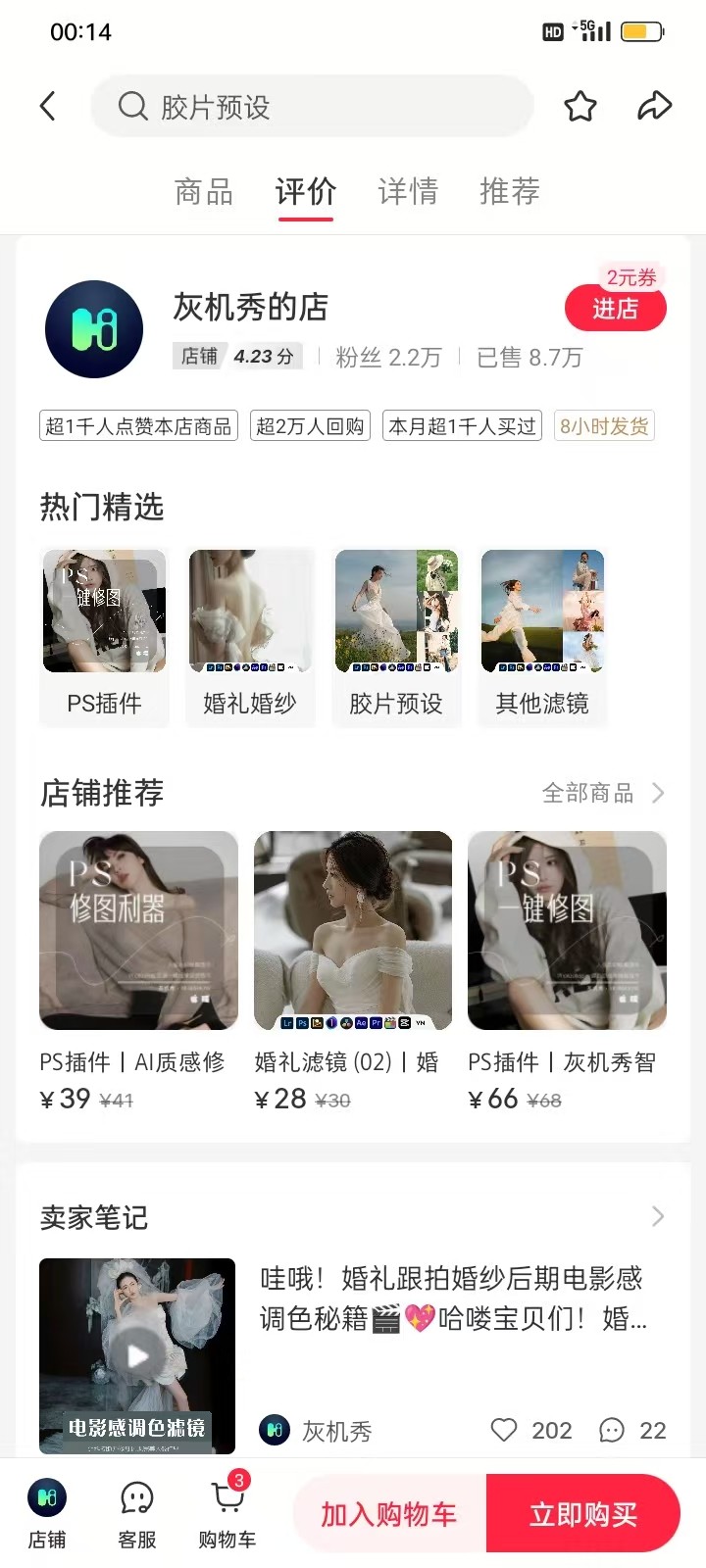Screen dimensions: 706x1568
Task: Switch to the 推荐 tab
Action: [508, 191]
